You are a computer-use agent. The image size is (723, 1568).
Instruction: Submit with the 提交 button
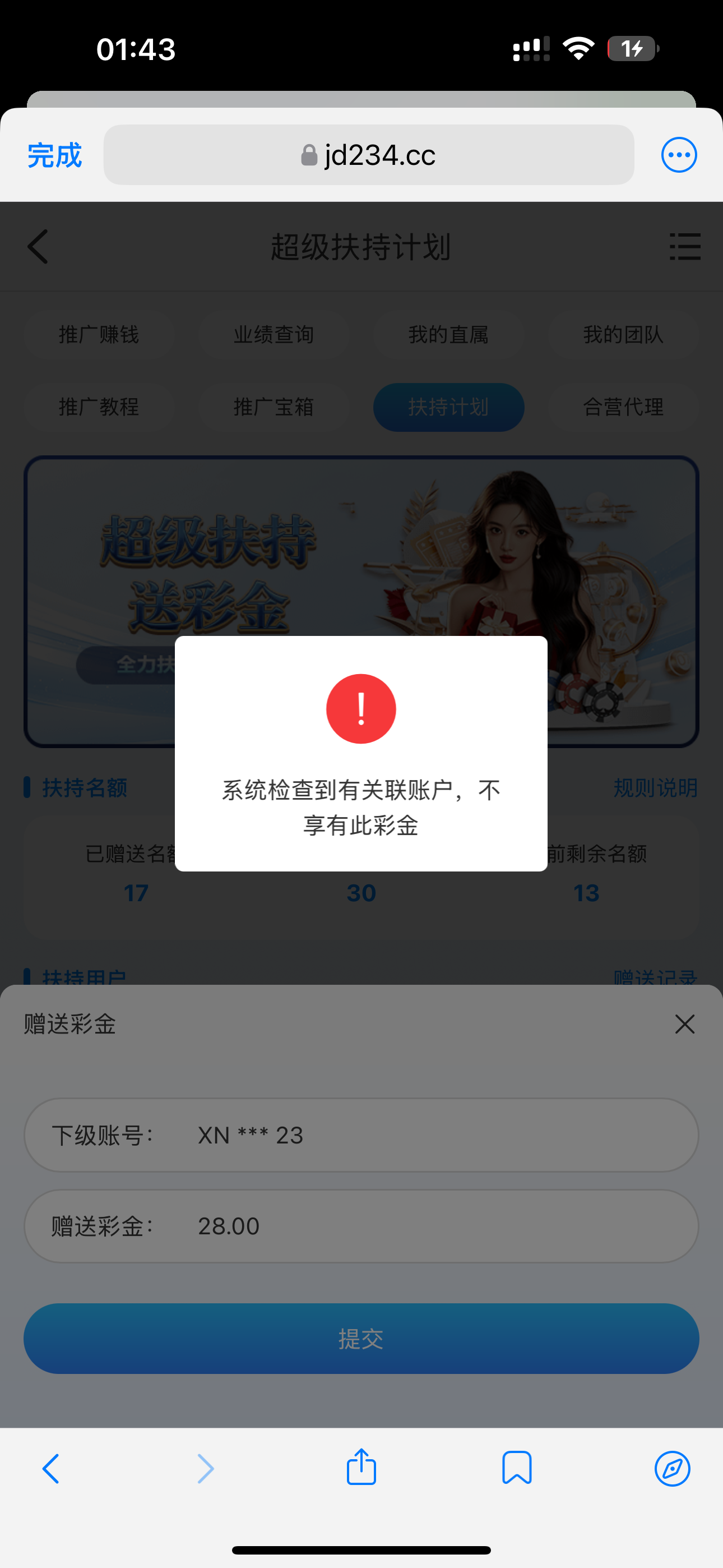361,1339
